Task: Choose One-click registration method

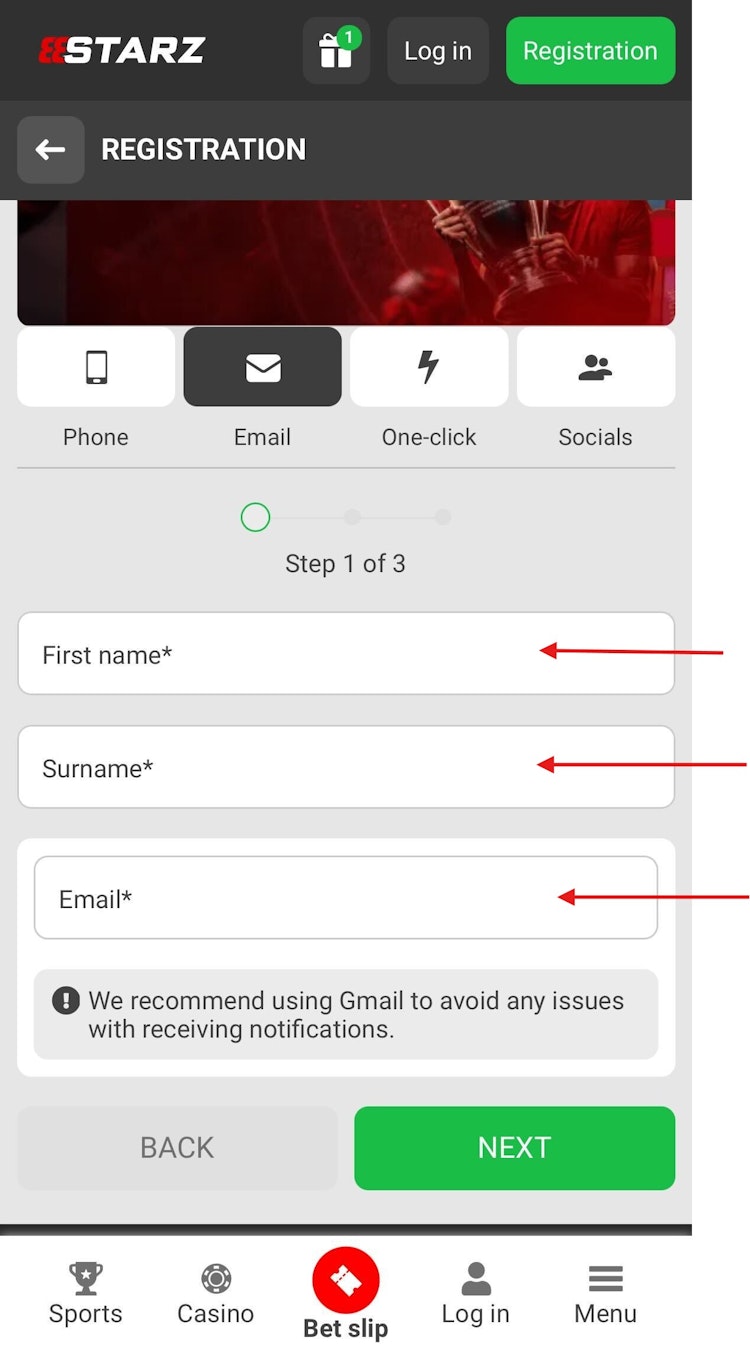Action: [429, 368]
